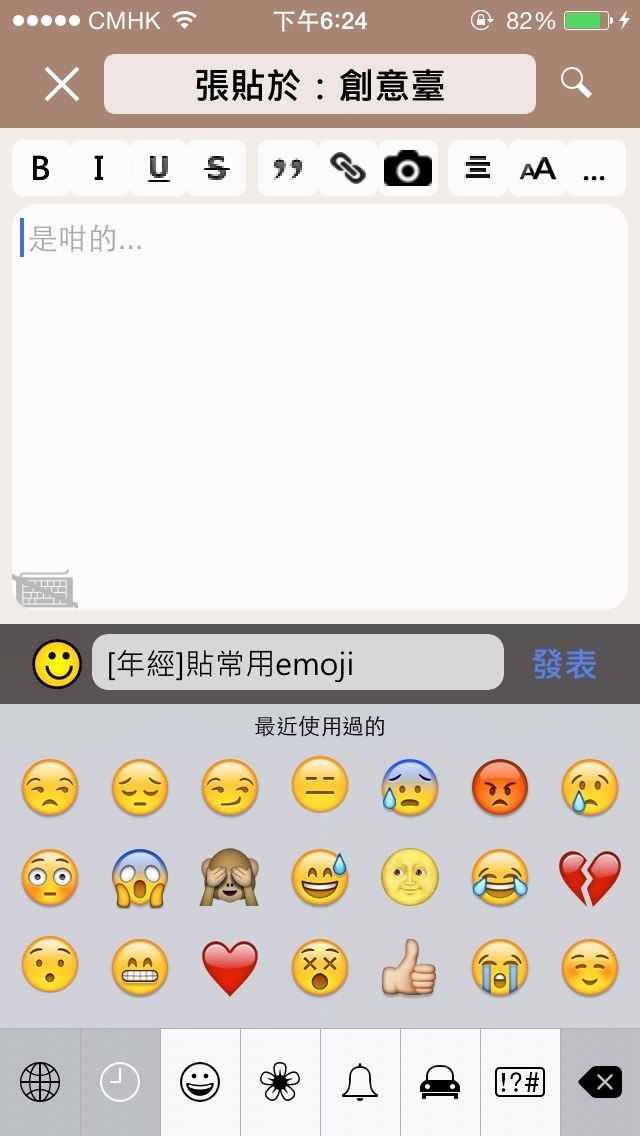640x1136 pixels.
Task: Edit the post title field
Action: tap(298, 663)
